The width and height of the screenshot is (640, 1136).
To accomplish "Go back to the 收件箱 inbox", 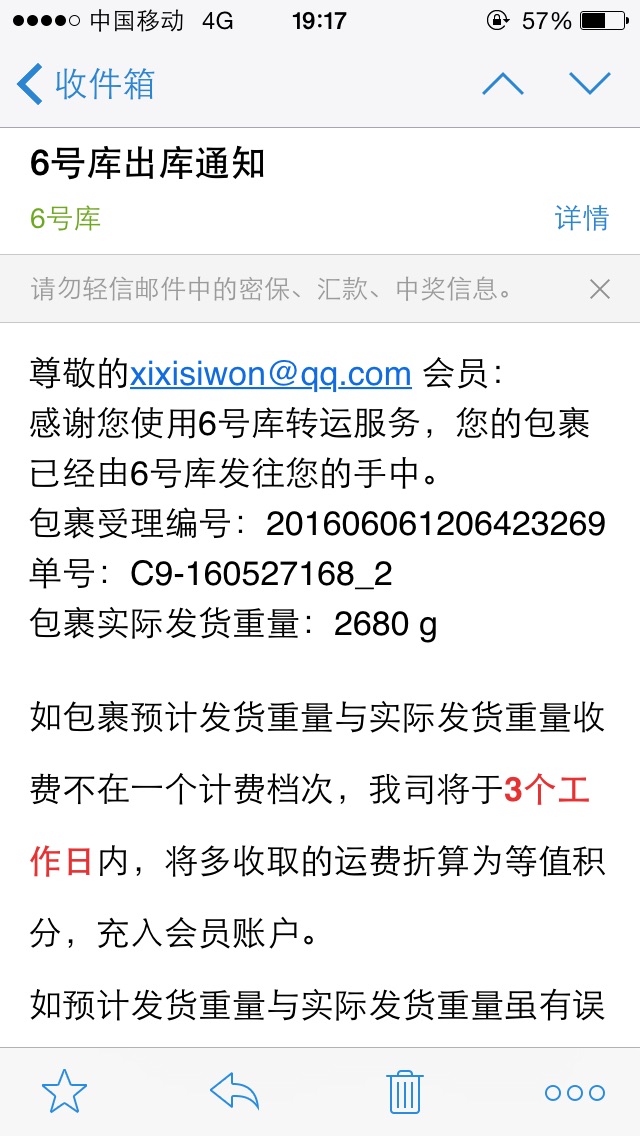I will click(86, 83).
